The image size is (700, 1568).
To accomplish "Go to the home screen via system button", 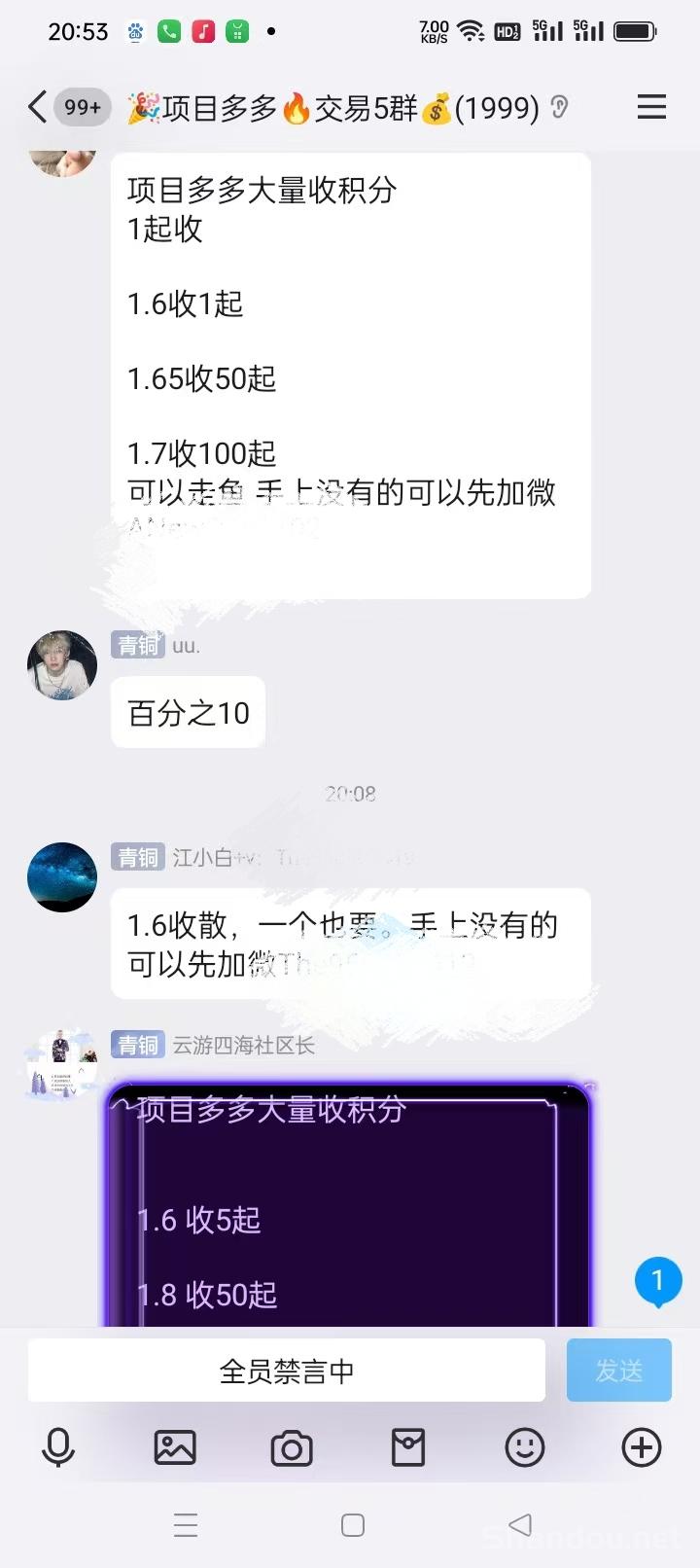I will click(353, 1524).
